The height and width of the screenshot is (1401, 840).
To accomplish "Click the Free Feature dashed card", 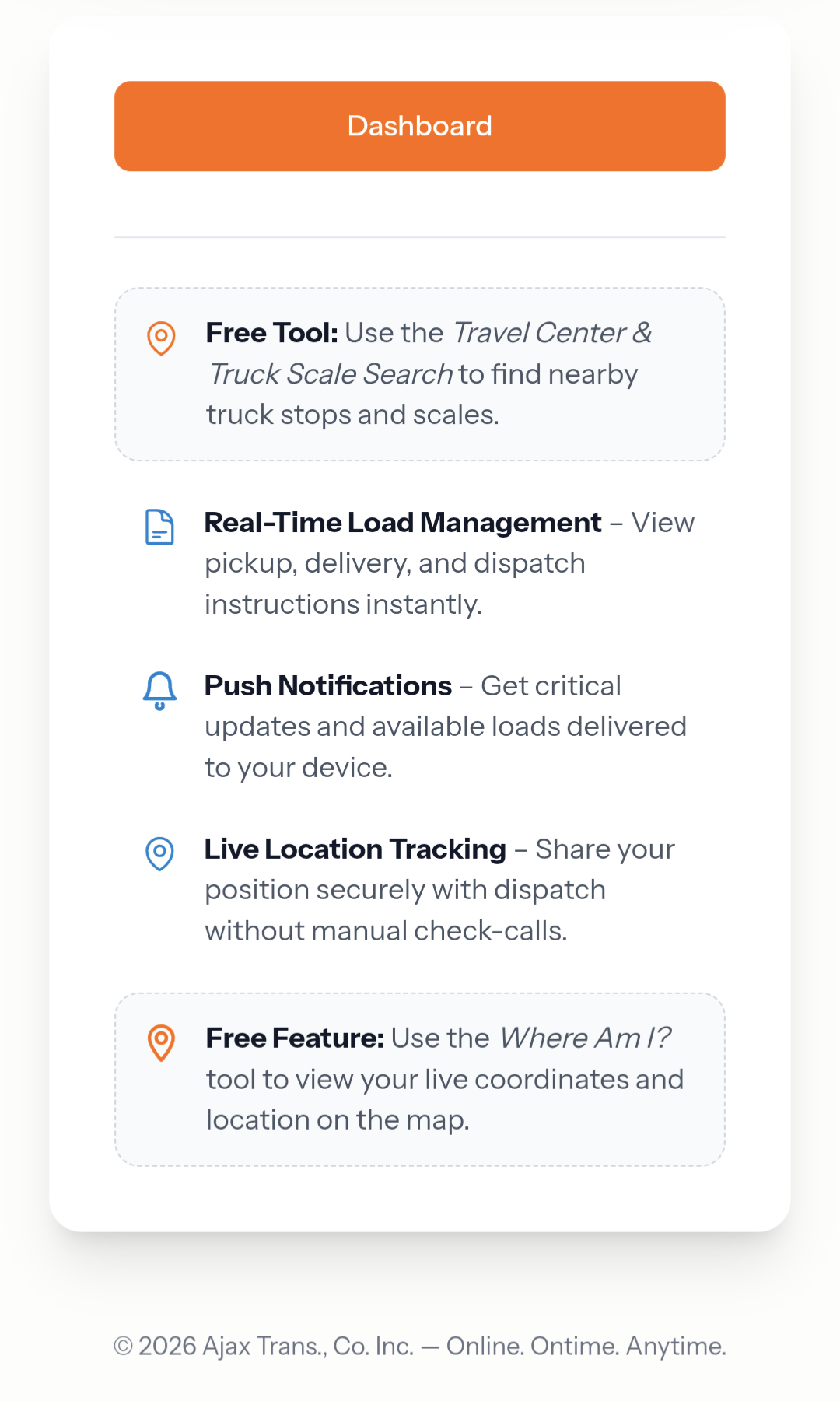I will pyautogui.click(x=419, y=1078).
